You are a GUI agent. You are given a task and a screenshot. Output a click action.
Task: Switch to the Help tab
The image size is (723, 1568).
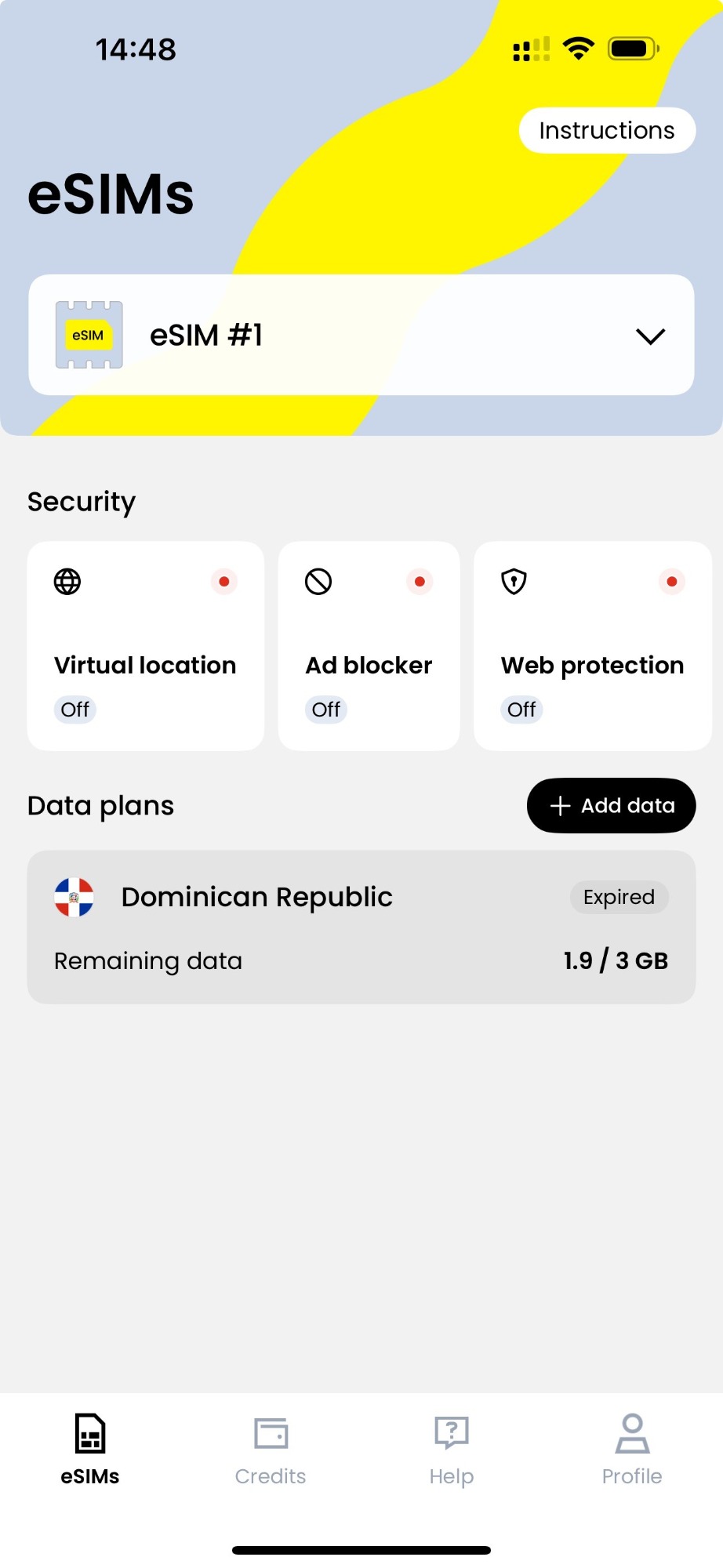point(452,1450)
